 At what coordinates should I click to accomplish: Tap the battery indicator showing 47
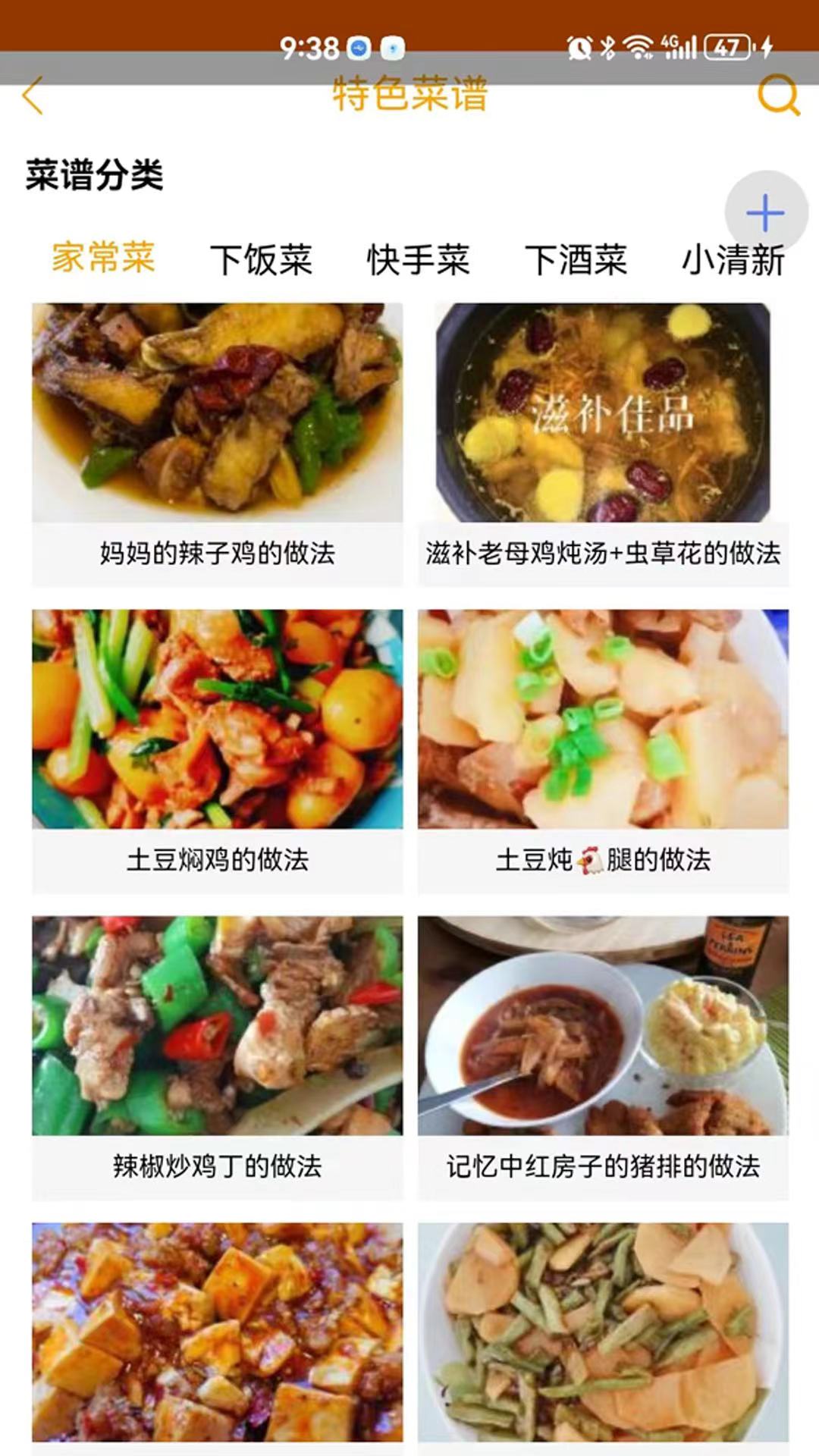pyautogui.click(x=726, y=47)
